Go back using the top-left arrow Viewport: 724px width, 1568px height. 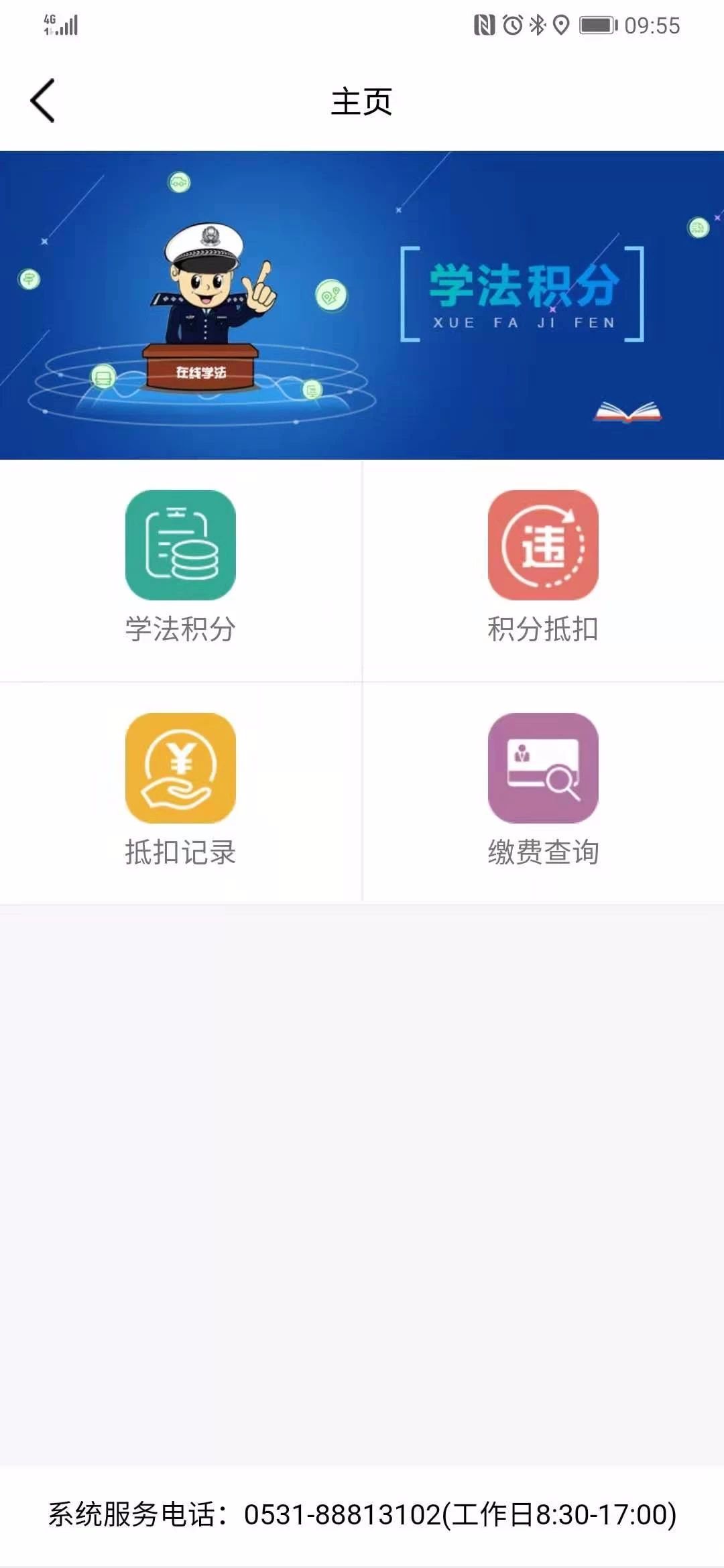43,101
